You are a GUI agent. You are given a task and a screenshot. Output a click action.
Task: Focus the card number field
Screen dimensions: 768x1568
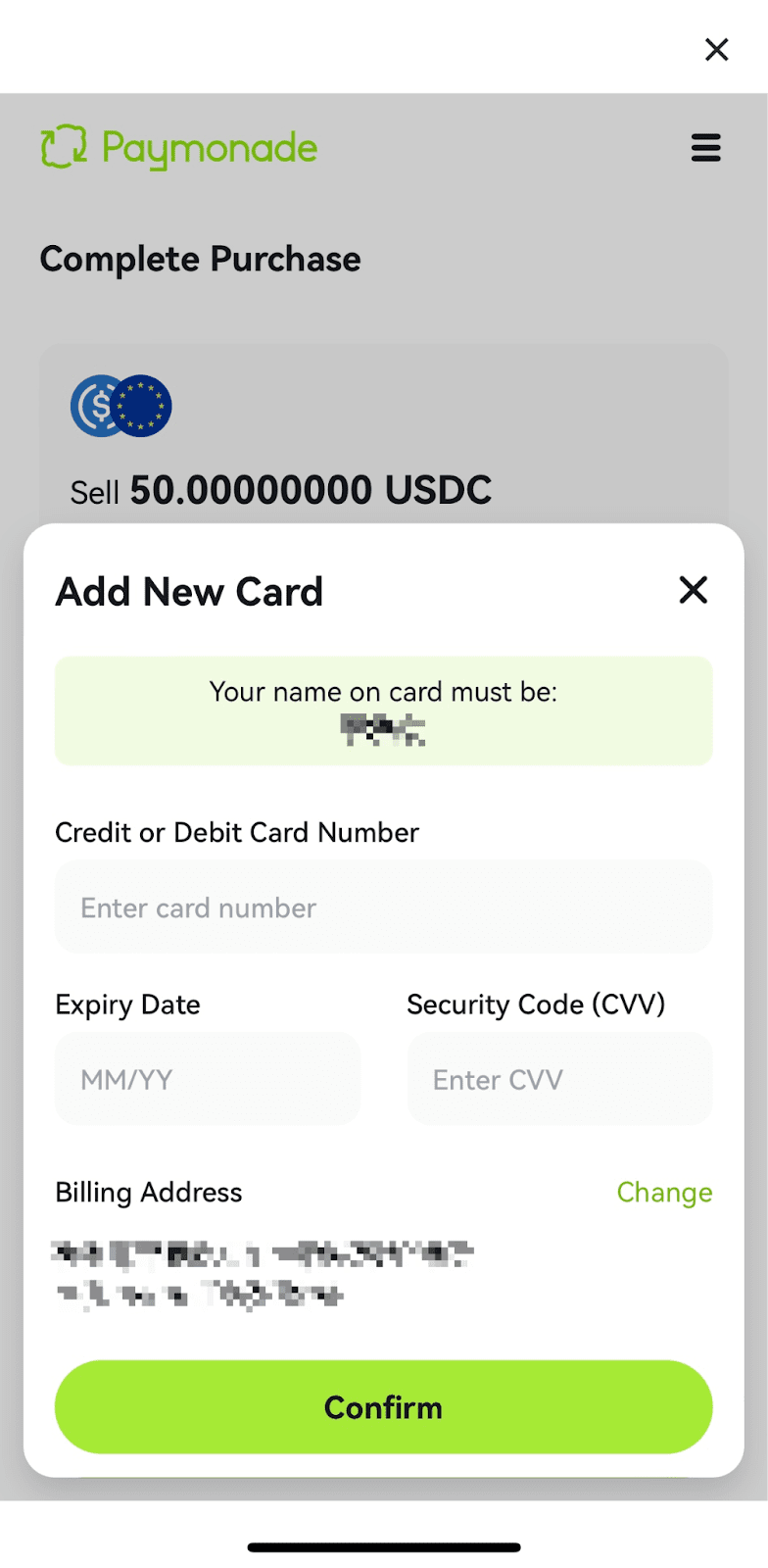(383, 907)
